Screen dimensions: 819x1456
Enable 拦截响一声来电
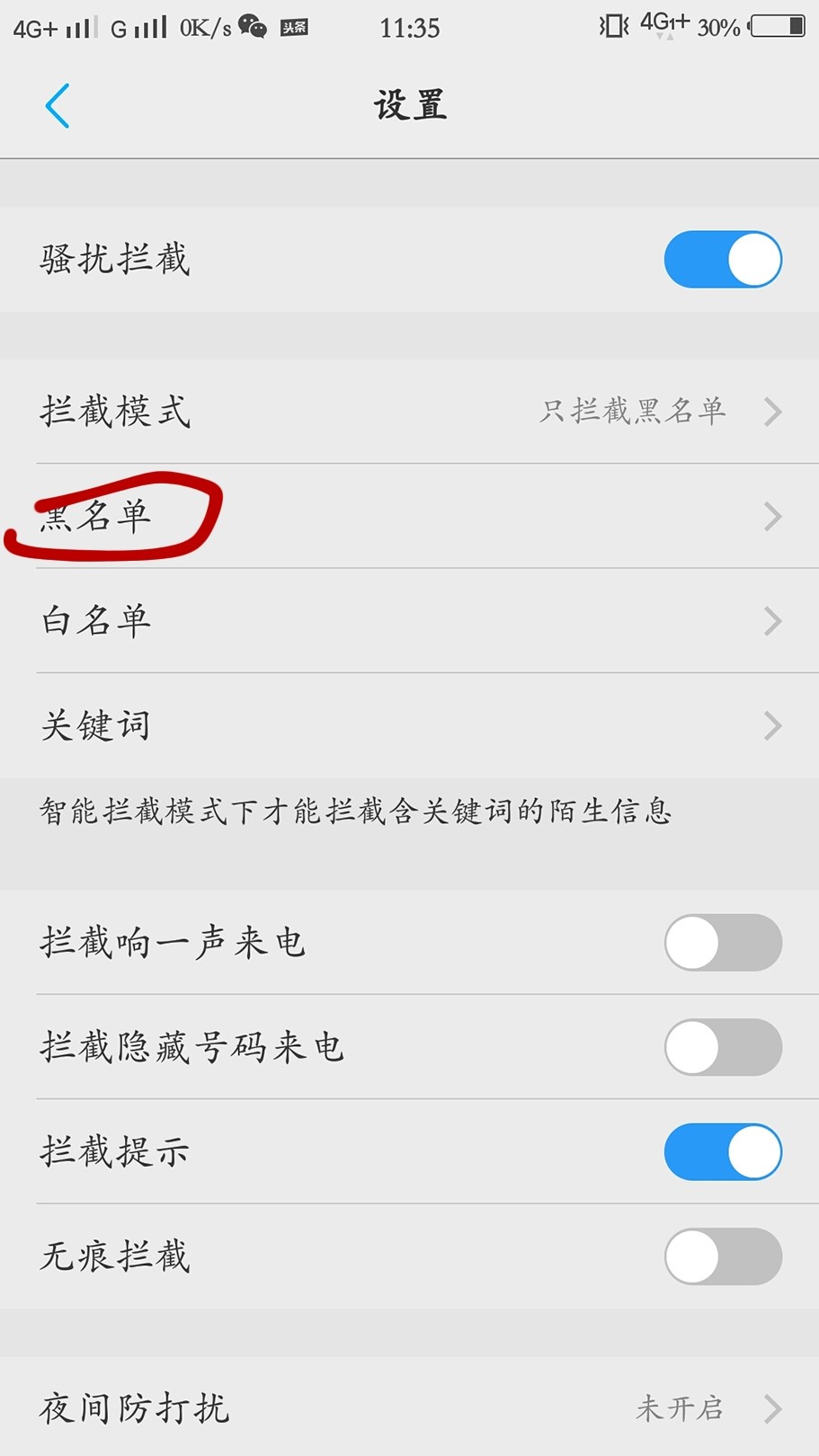pos(723,943)
